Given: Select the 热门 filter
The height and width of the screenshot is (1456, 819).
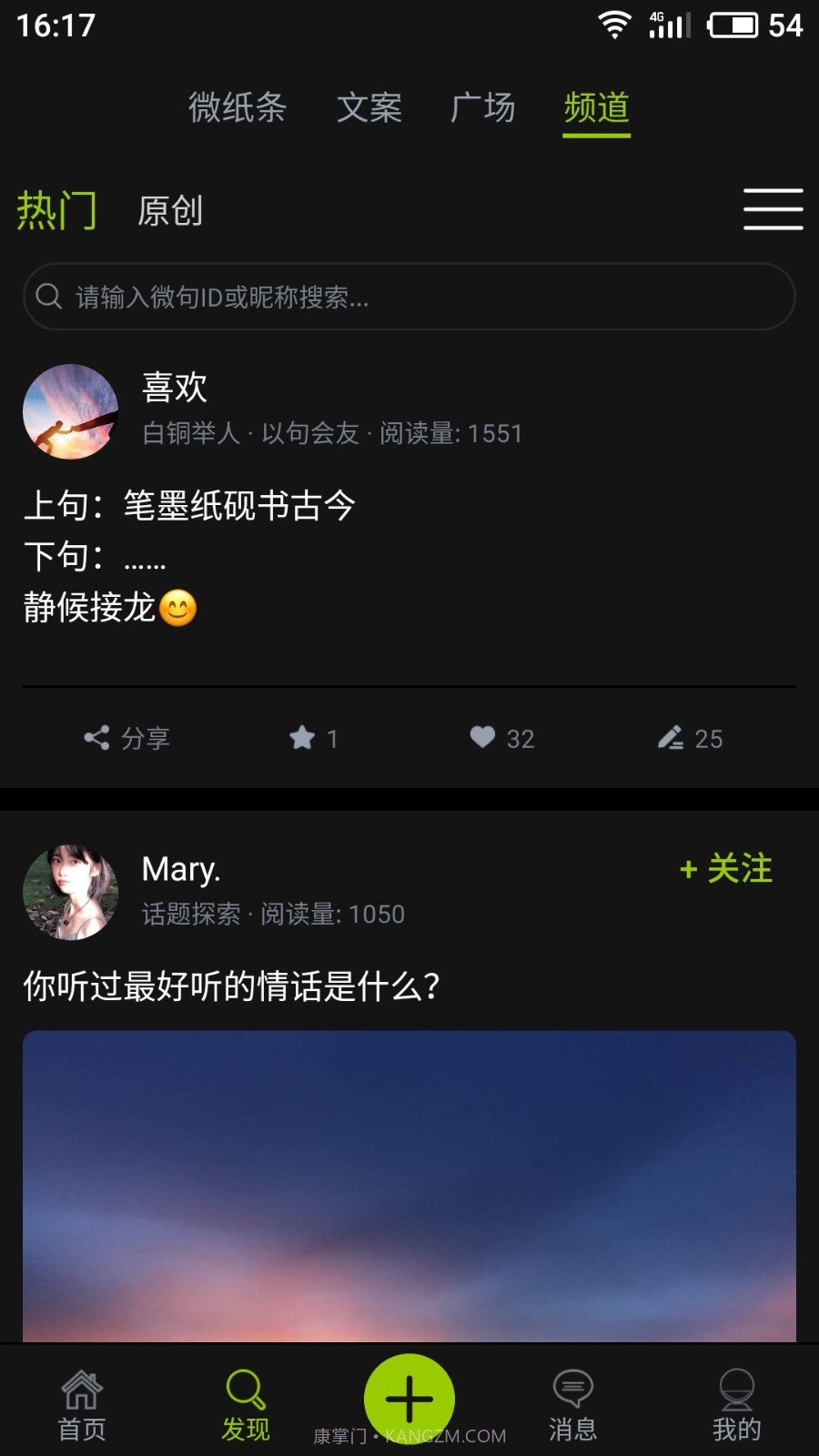Looking at the screenshot, I should [x=56, y=211].
